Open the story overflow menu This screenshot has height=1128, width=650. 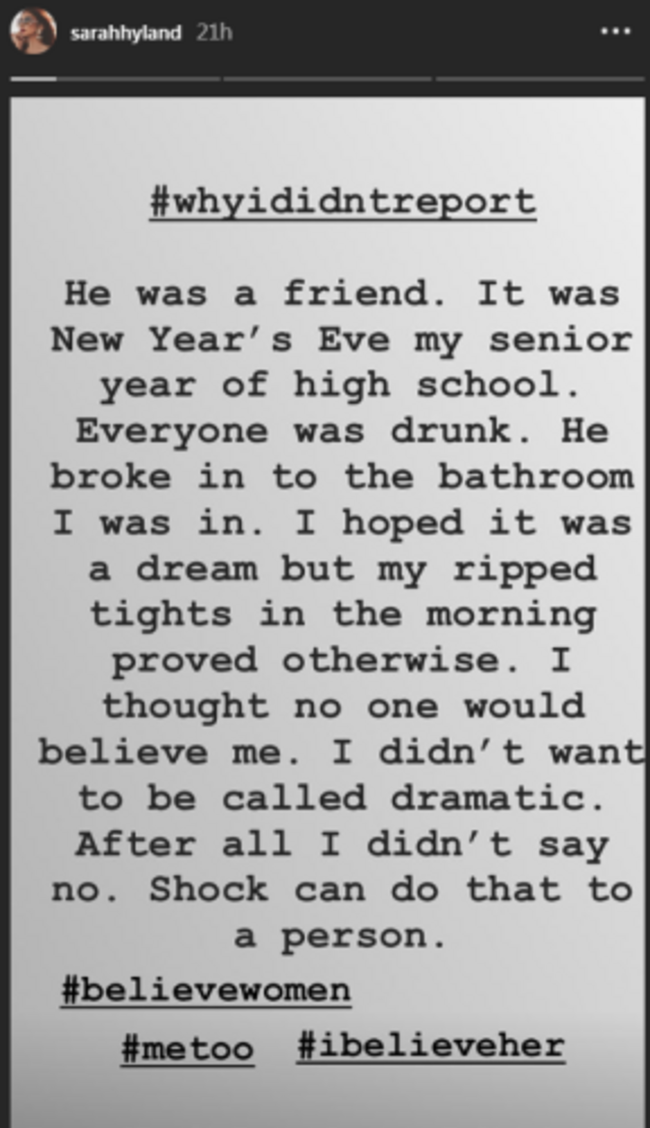tap(613, 32)
